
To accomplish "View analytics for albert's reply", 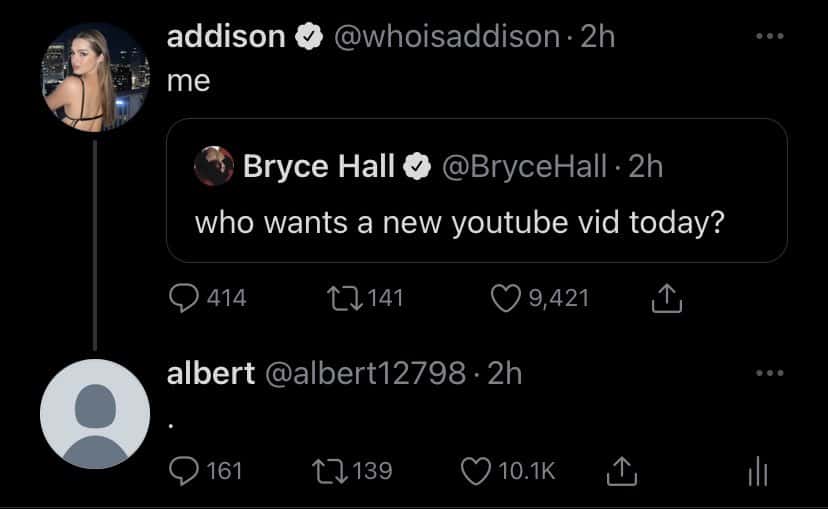I will [756, 470].
